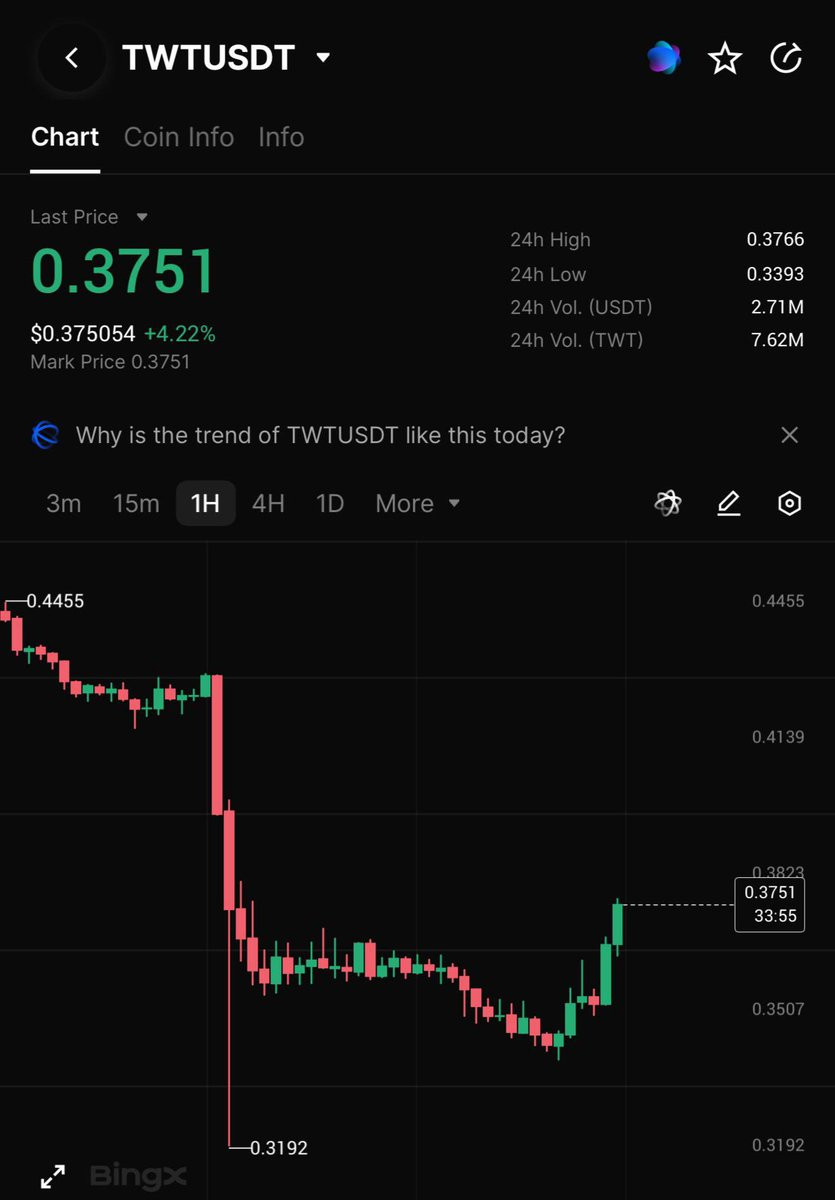This screenshot has height=1200, width=835.
Task: Open the TWTUSDT pair selector dropdown
Action: click(x=323, y=58)
